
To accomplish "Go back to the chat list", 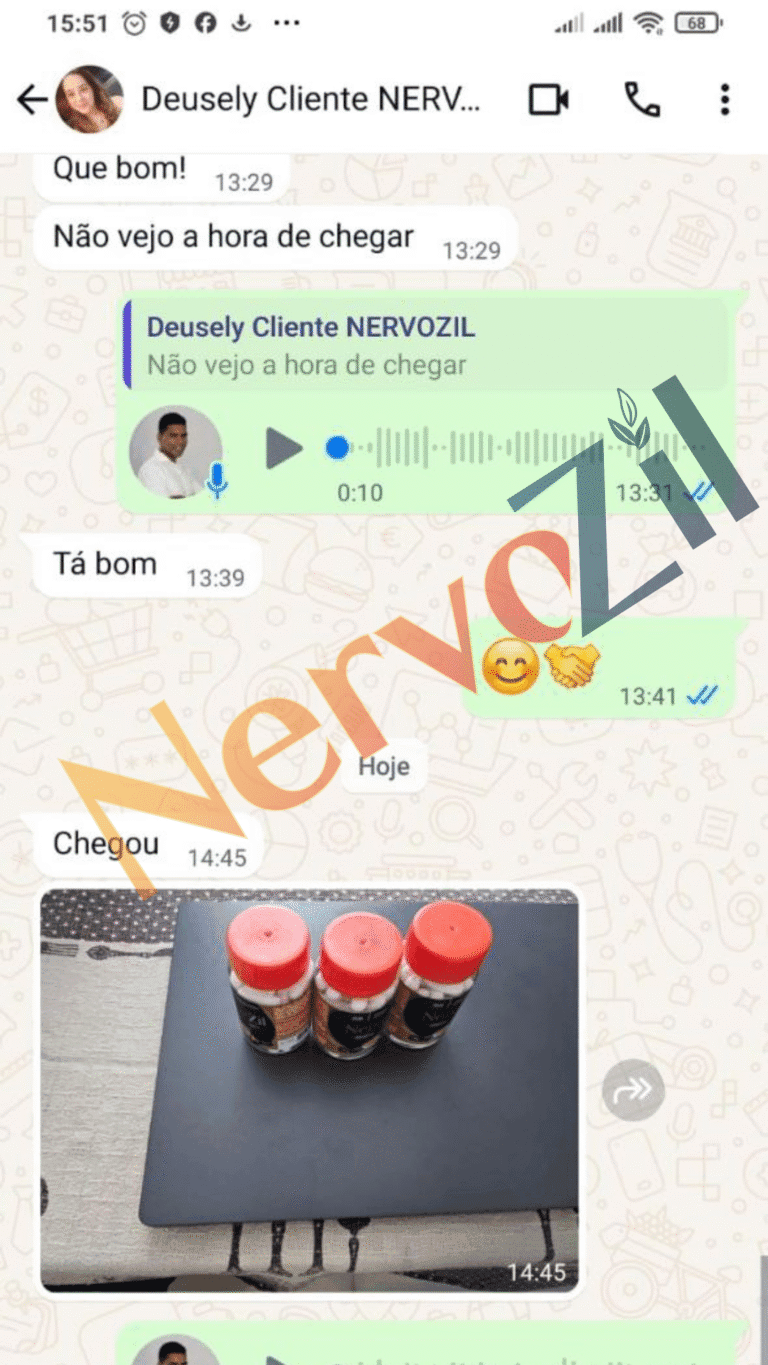I will 32,99.
